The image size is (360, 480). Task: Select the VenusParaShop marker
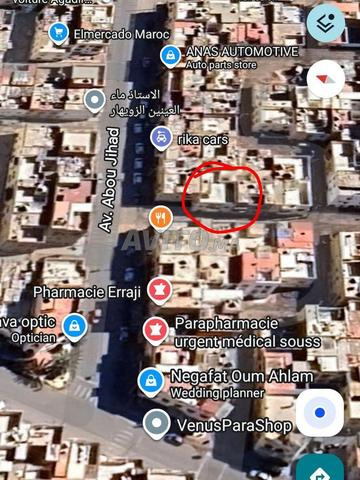(157, 424)
